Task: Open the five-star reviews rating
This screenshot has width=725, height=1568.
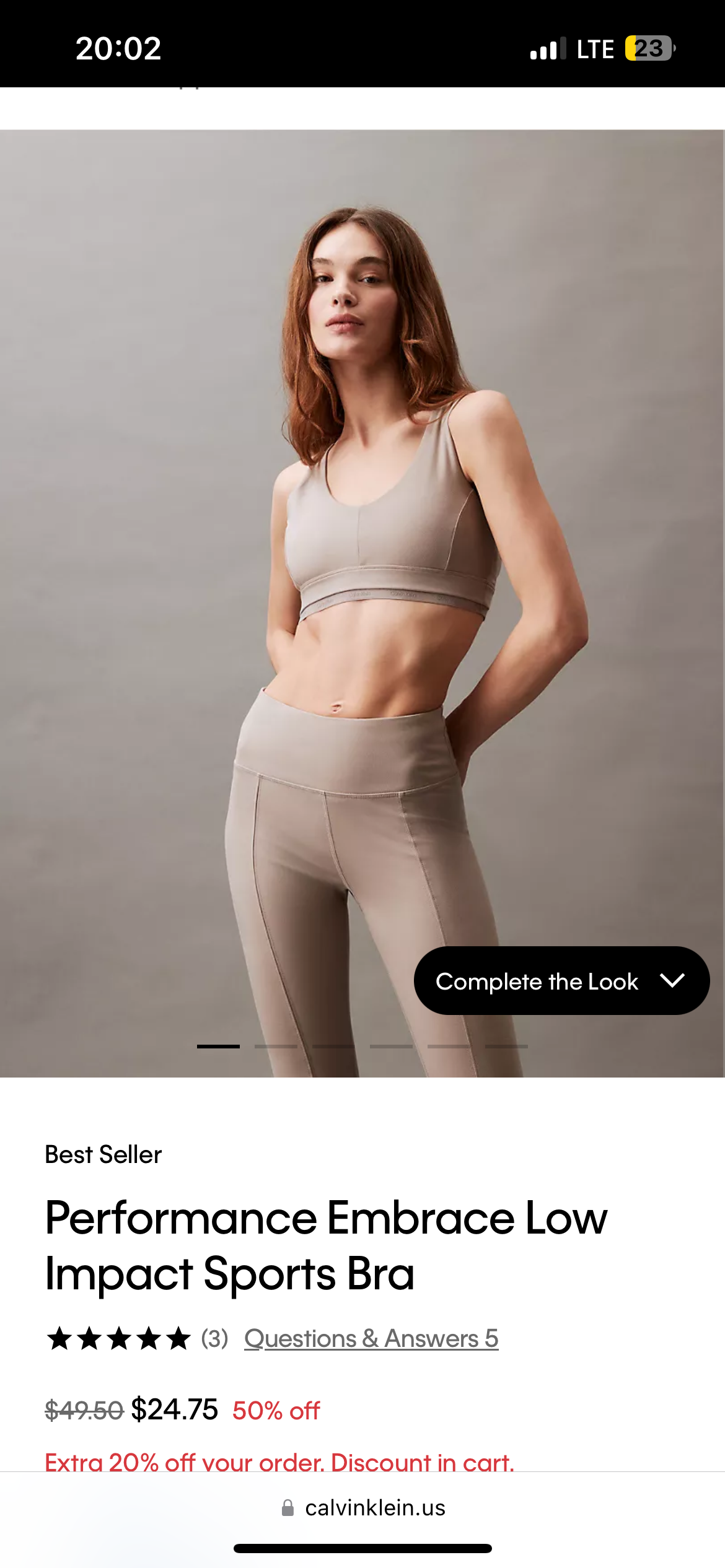Action: 118,1338
